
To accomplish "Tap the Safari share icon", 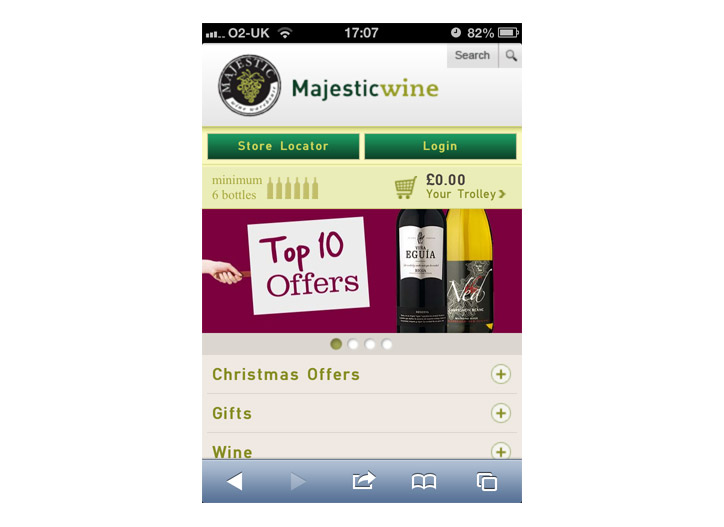I will (363, 482).
